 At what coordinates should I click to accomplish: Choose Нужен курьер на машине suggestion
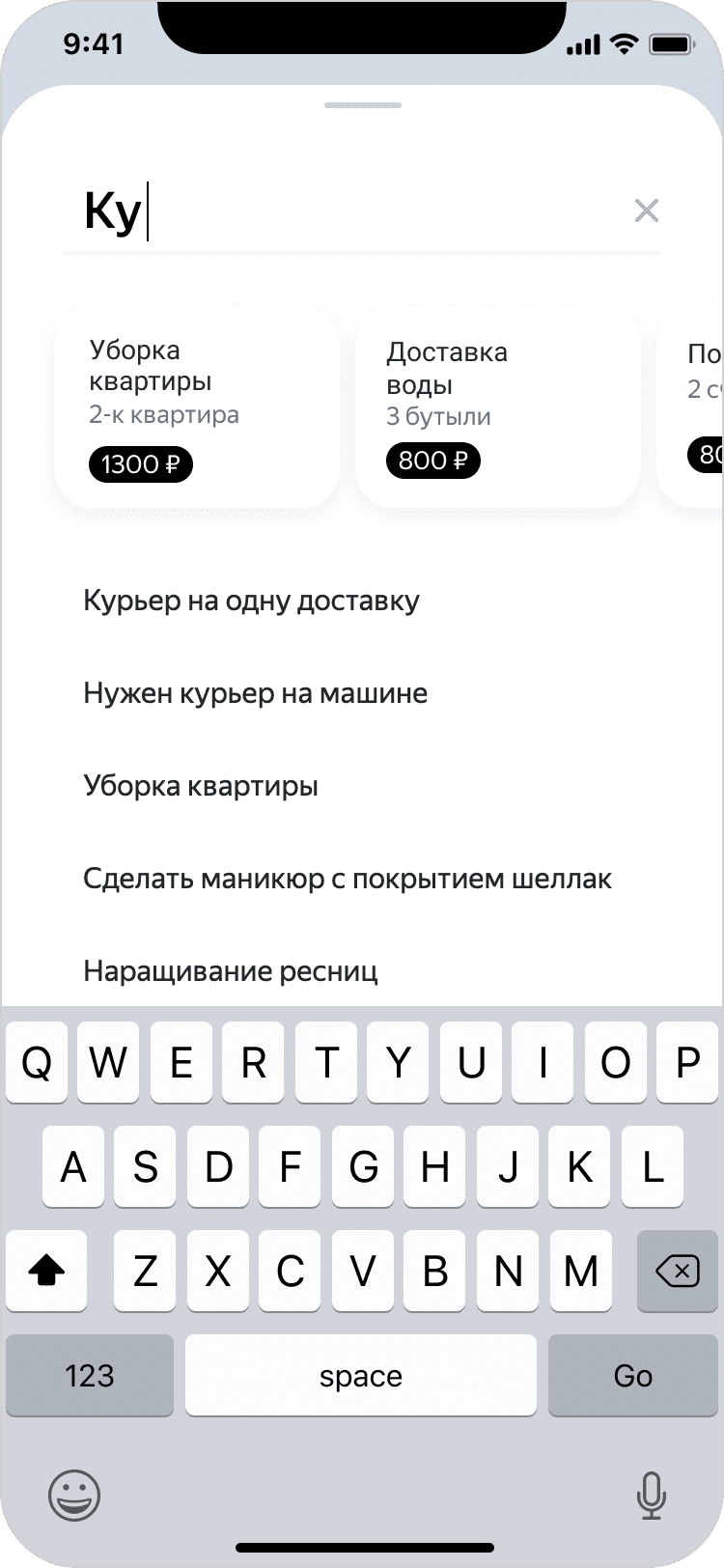coord(256,693)
